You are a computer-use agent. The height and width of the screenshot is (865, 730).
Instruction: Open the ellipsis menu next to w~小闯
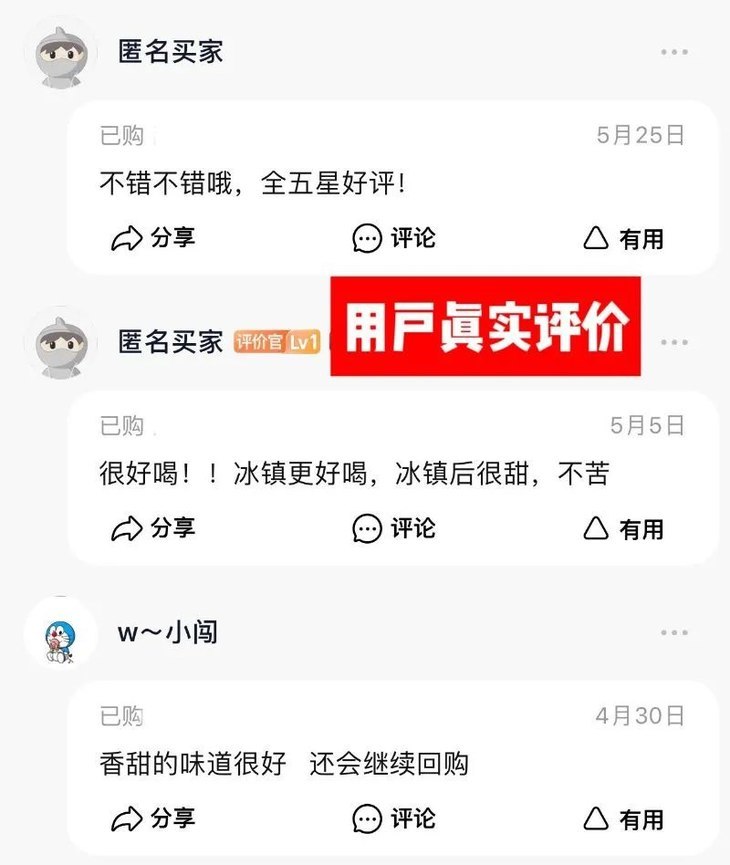coord(676,631)
